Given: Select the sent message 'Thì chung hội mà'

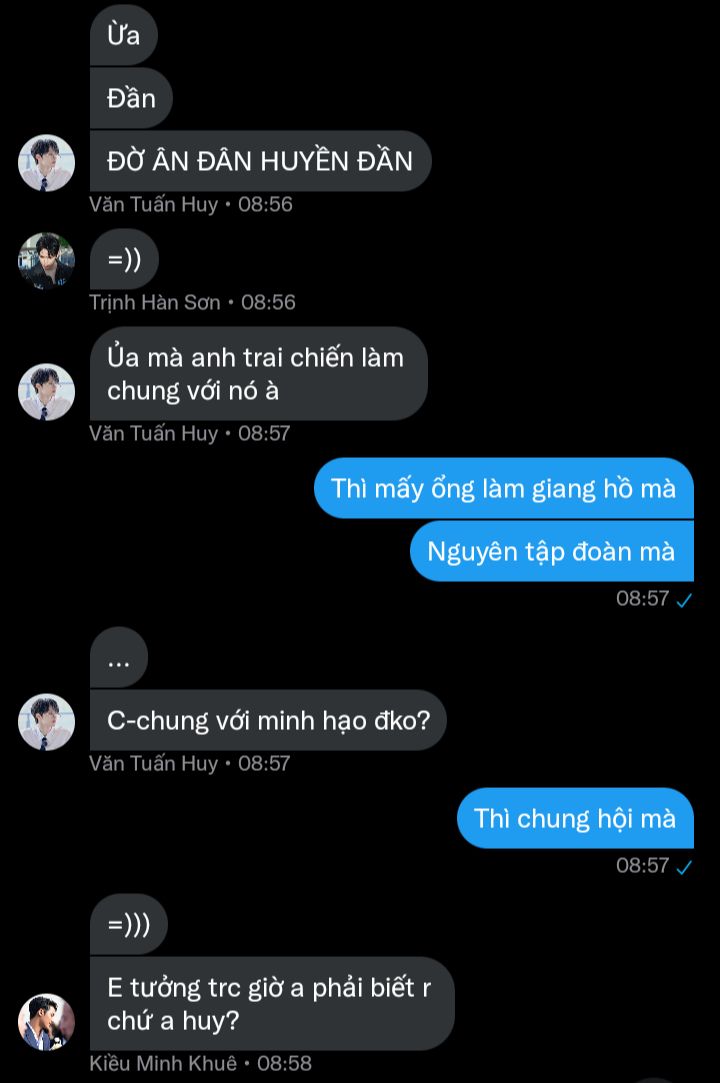Looking at the screenshot, I should pyautogui.click(x=575, y=819).
